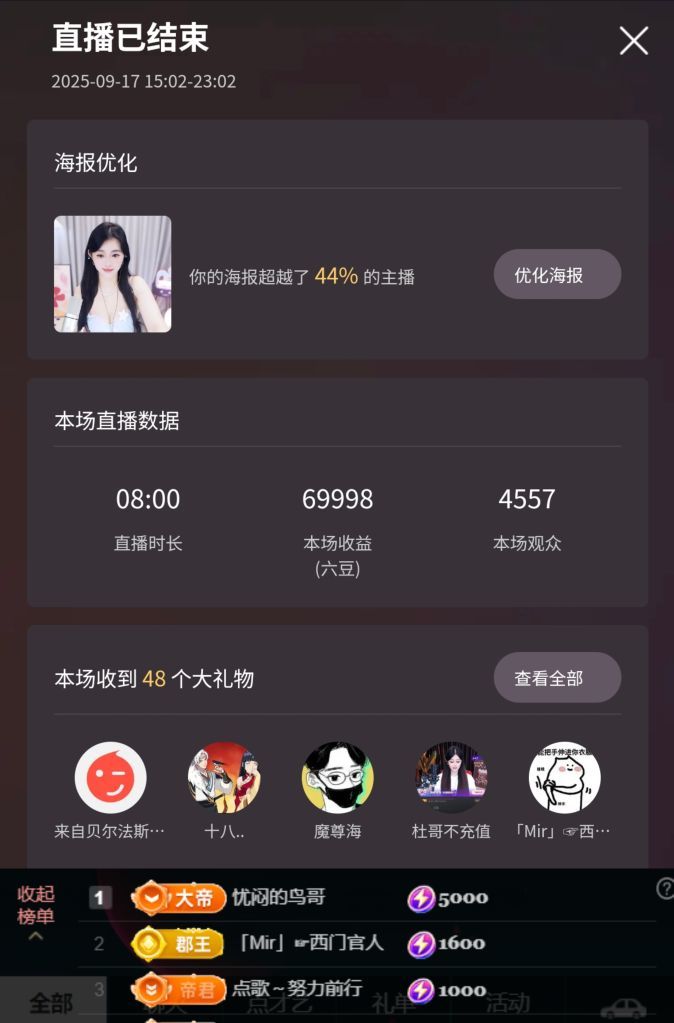The image size is (674, 1023).
Task: Open rank 1 user 忧闷的鸟哥
Action: click(279, 897)
